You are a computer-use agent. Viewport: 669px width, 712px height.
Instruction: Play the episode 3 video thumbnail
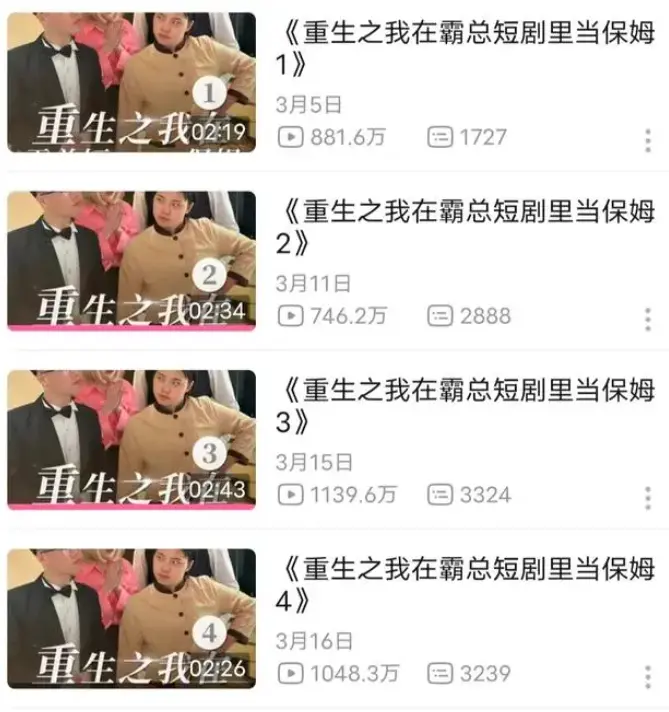click(131, 439)
